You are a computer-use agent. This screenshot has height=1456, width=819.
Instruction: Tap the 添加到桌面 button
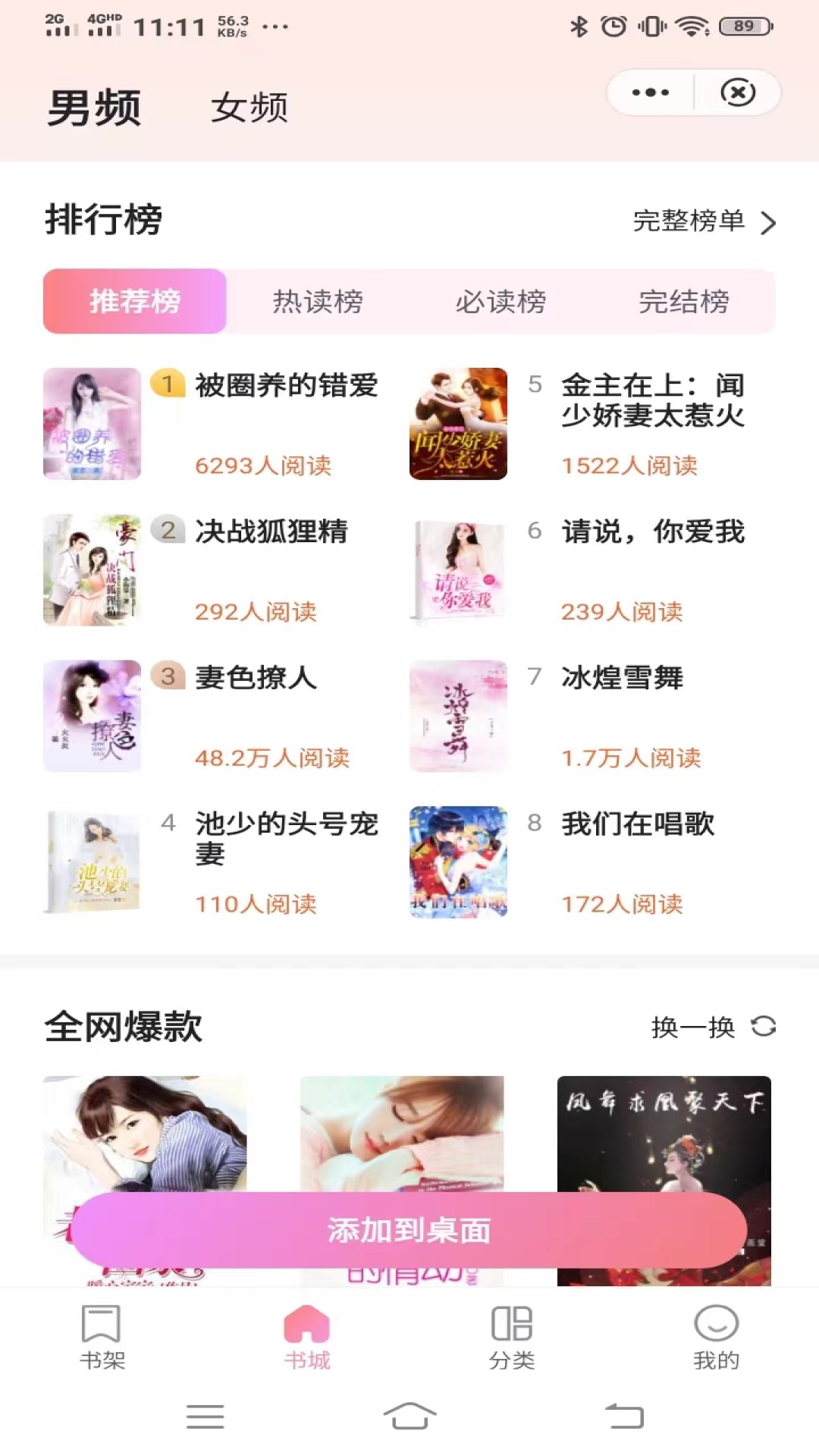[409, 1229]
